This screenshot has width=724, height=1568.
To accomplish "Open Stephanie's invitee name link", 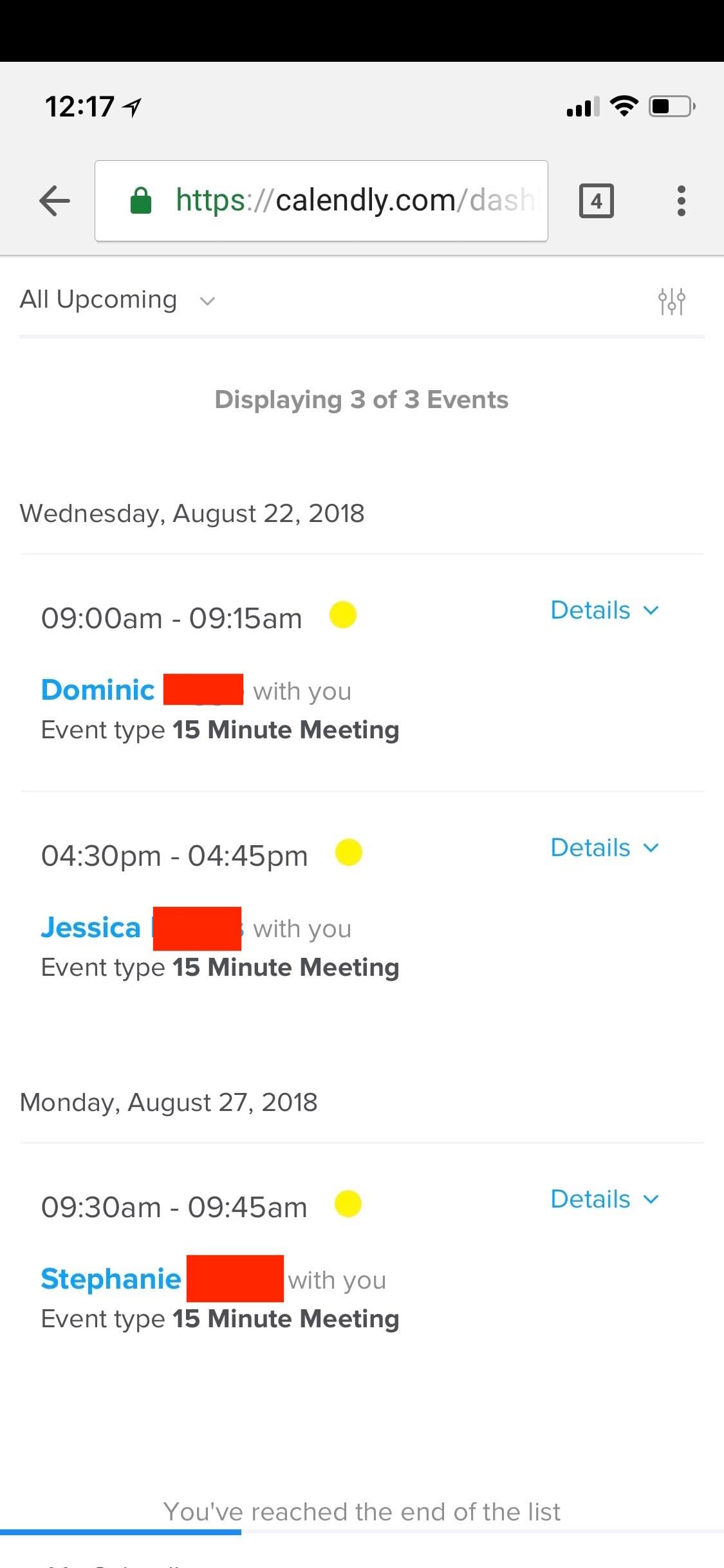I will pyautogui.click(x=111, y=1279).
